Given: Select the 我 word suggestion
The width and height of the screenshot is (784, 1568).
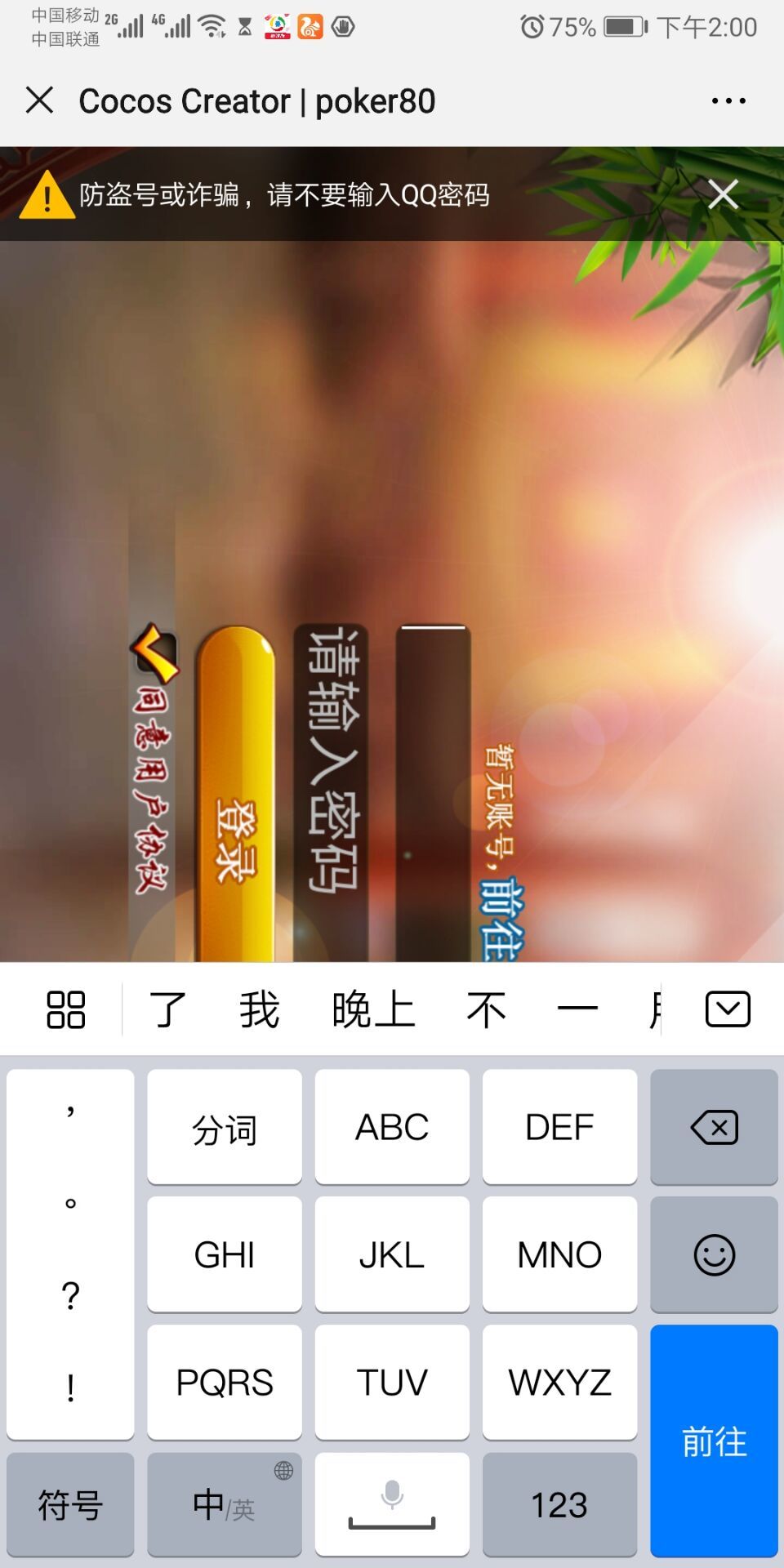Looking at the screenshot, I should [259, 1009].
